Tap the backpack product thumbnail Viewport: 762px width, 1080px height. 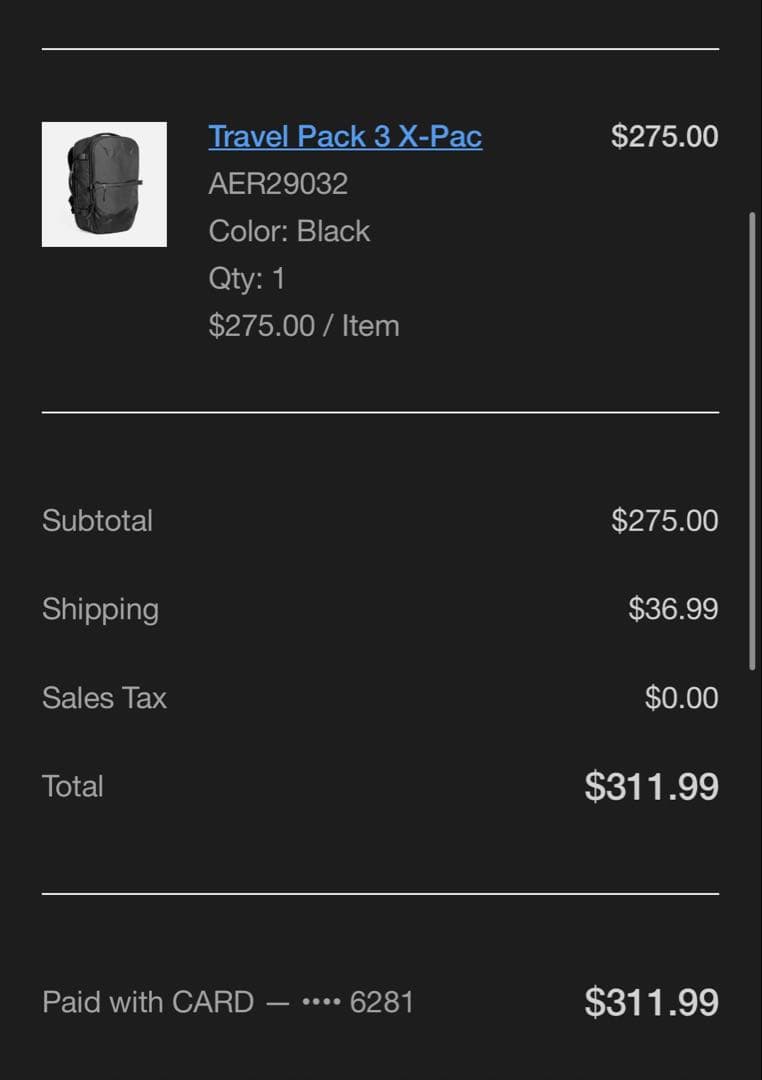click(104, 184)
